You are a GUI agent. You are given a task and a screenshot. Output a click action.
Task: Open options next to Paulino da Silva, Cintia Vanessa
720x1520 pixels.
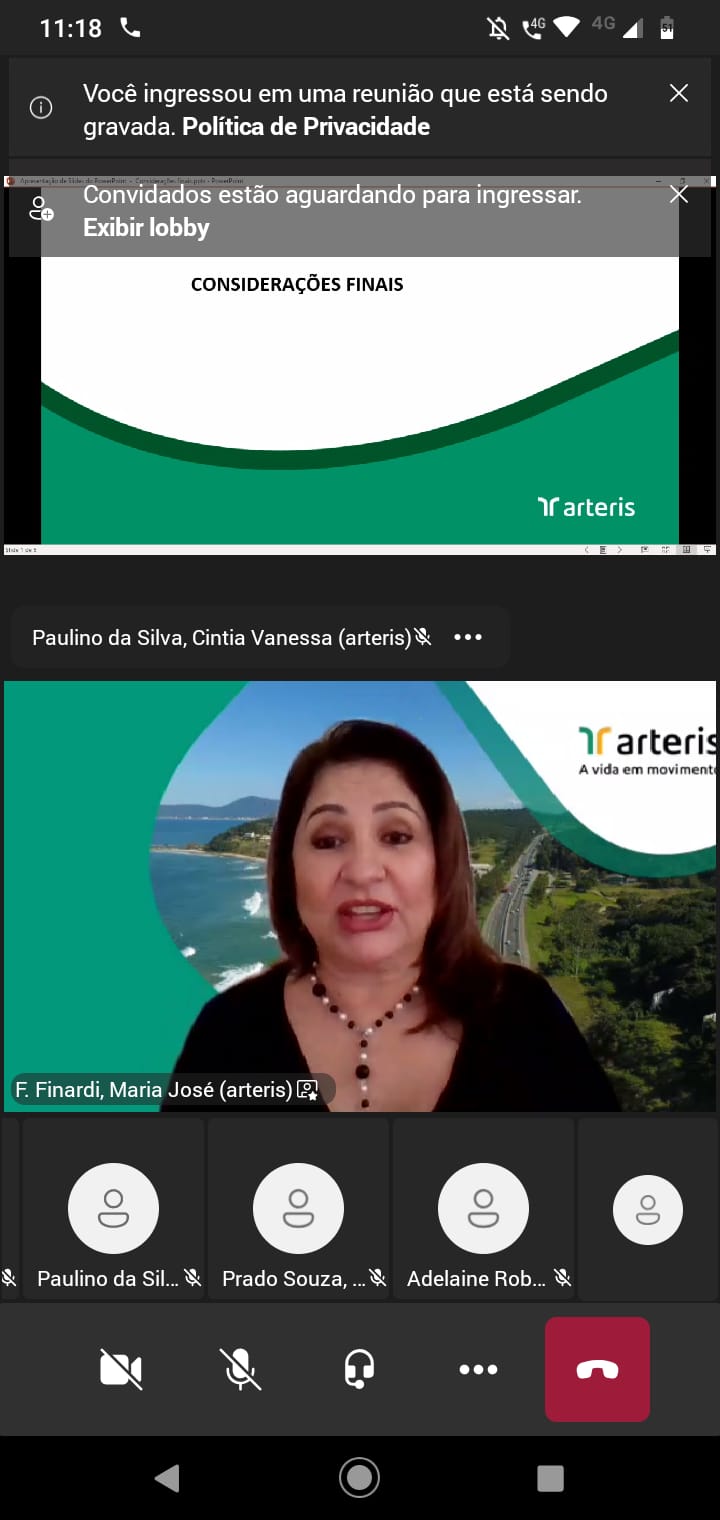click(x=468, y=637)
